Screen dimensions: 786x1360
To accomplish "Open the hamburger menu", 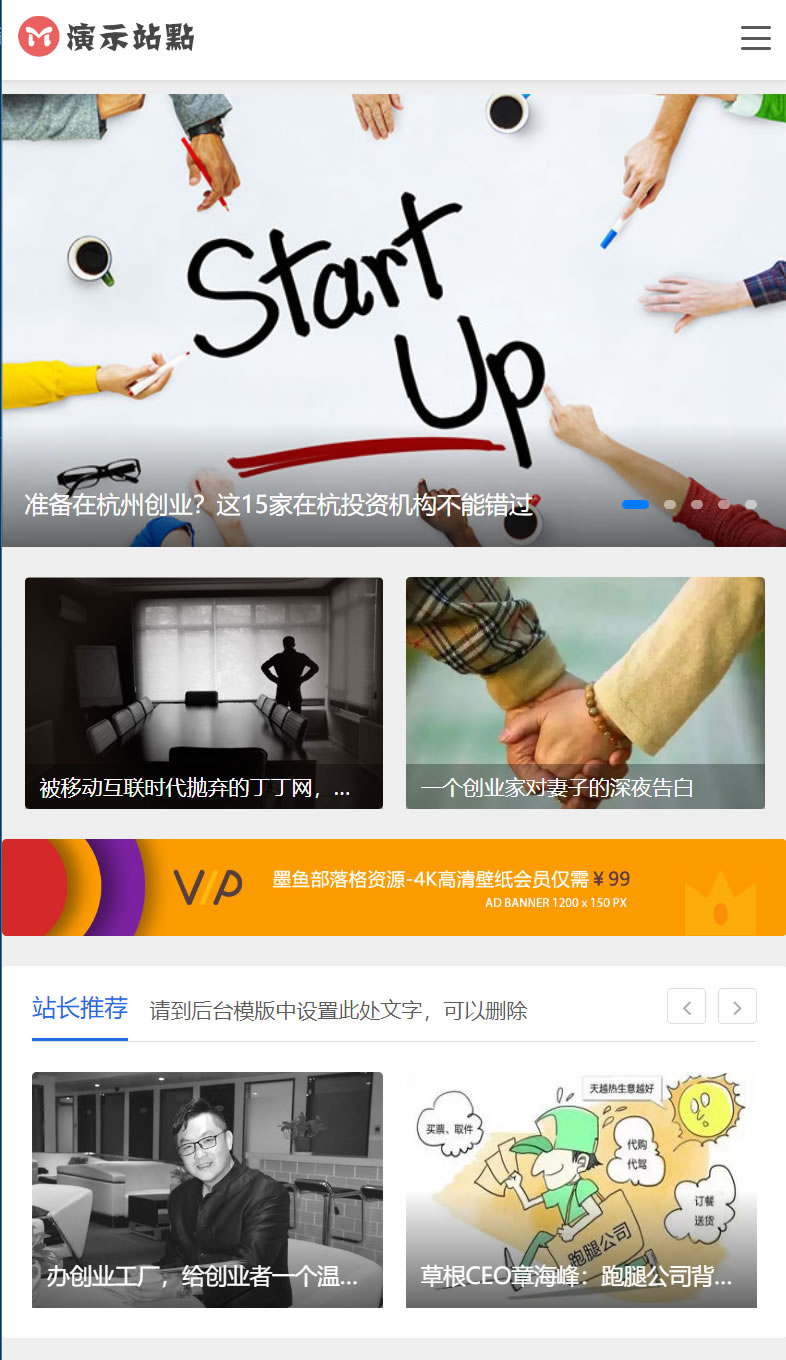I will (x=755, y=38).
